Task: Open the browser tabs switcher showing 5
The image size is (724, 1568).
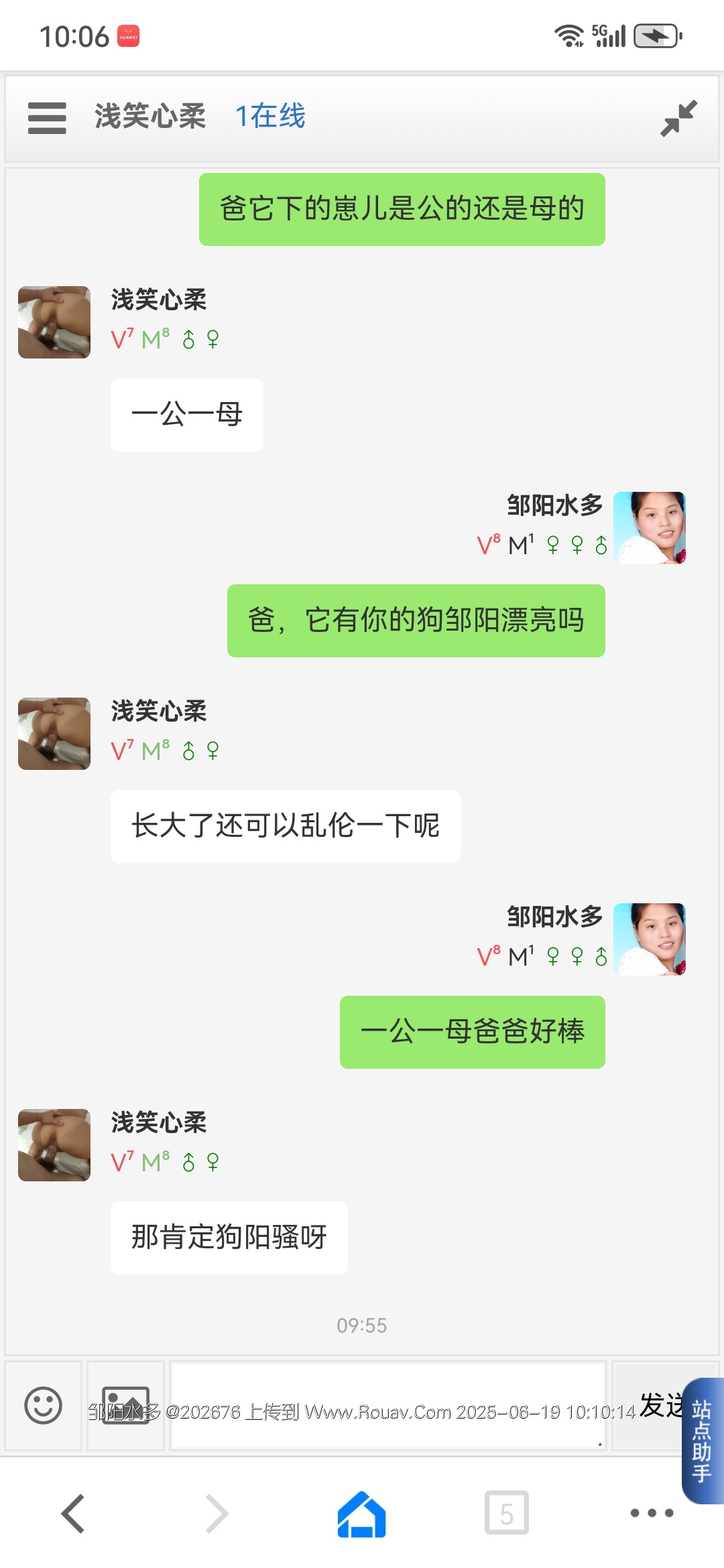Action: click(507, 1513)
